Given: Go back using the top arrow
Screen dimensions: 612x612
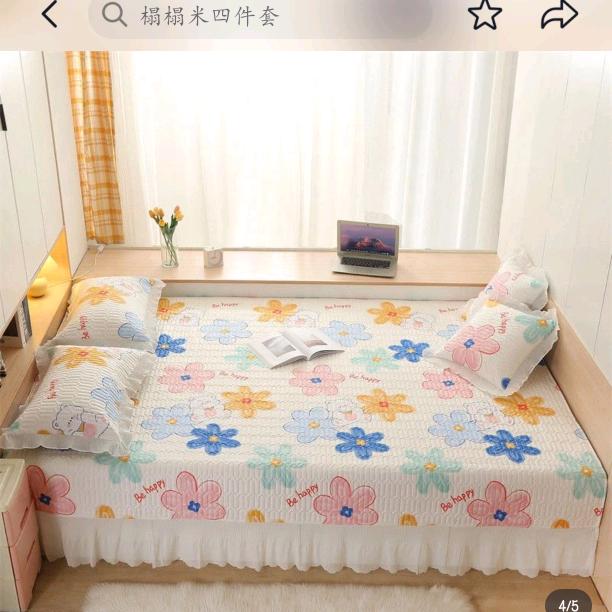Looking at the screenshot, I should (x=50, y=14).
